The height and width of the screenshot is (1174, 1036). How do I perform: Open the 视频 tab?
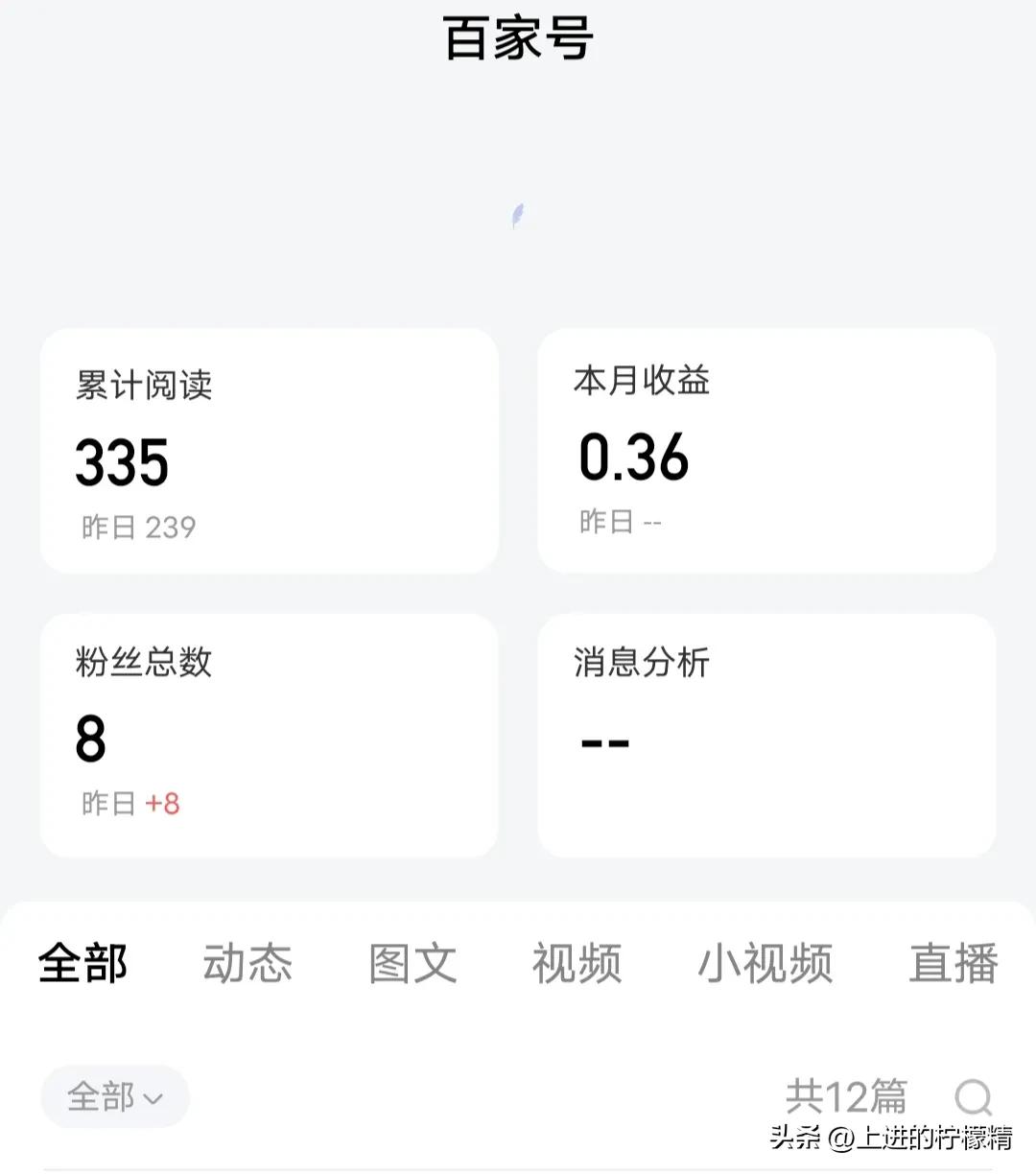pyautogui.click(x=576, y=965)
